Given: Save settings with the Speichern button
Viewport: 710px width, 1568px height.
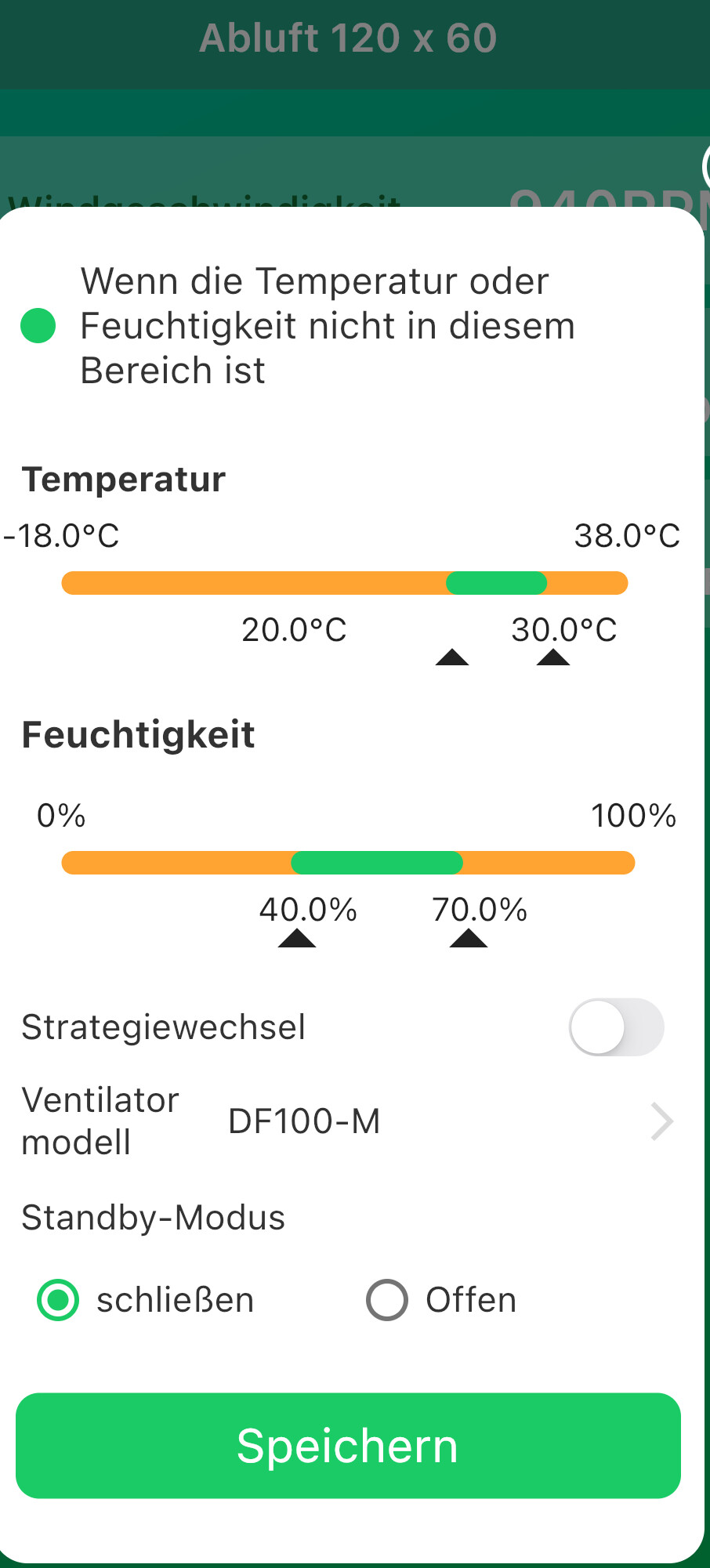Looking at the screenshot, I should 348,1446.
